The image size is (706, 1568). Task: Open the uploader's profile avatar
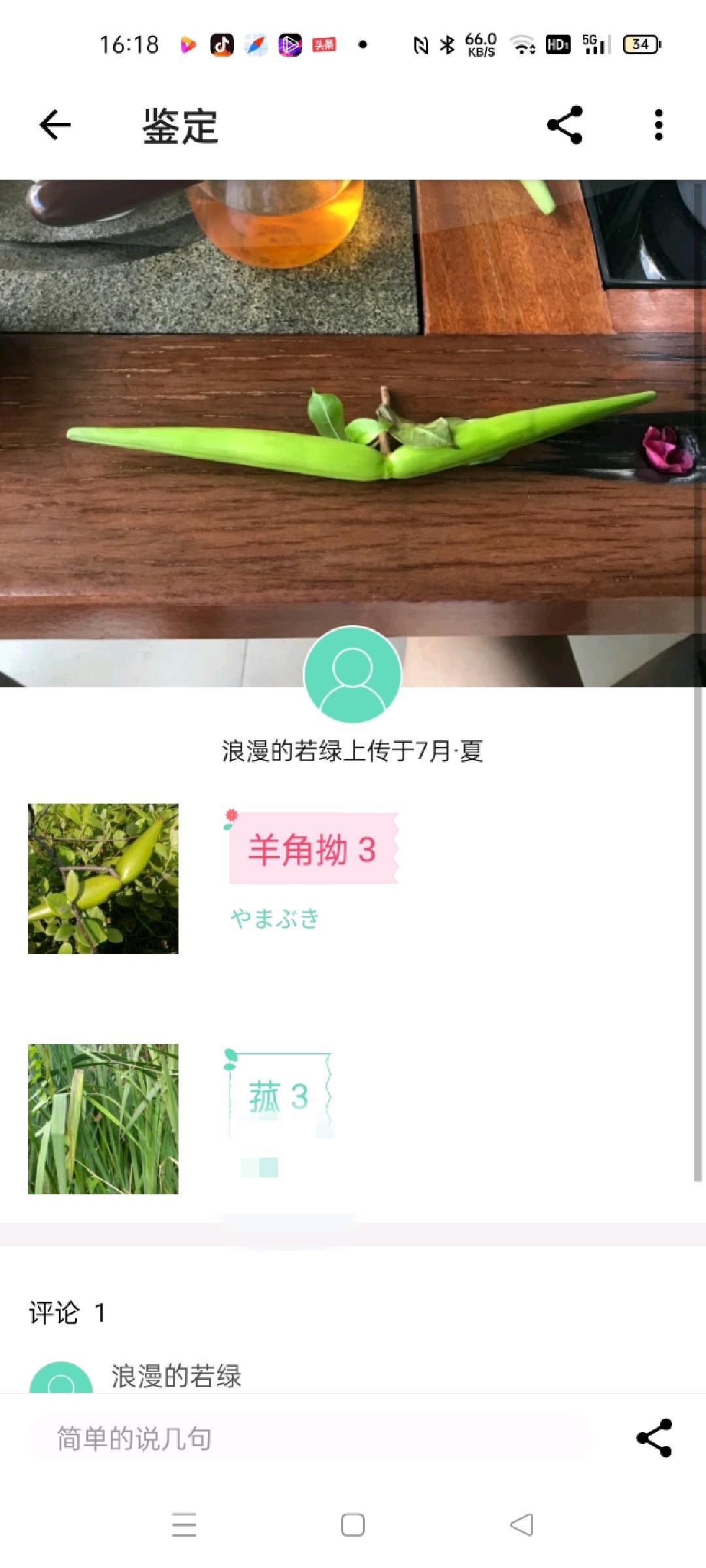tap(352, 674)
